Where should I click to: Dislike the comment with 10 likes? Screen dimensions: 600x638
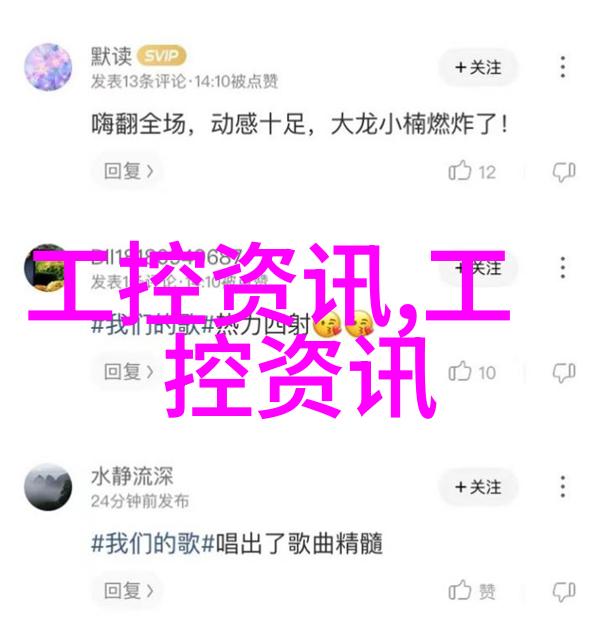(x=564, y=372)
